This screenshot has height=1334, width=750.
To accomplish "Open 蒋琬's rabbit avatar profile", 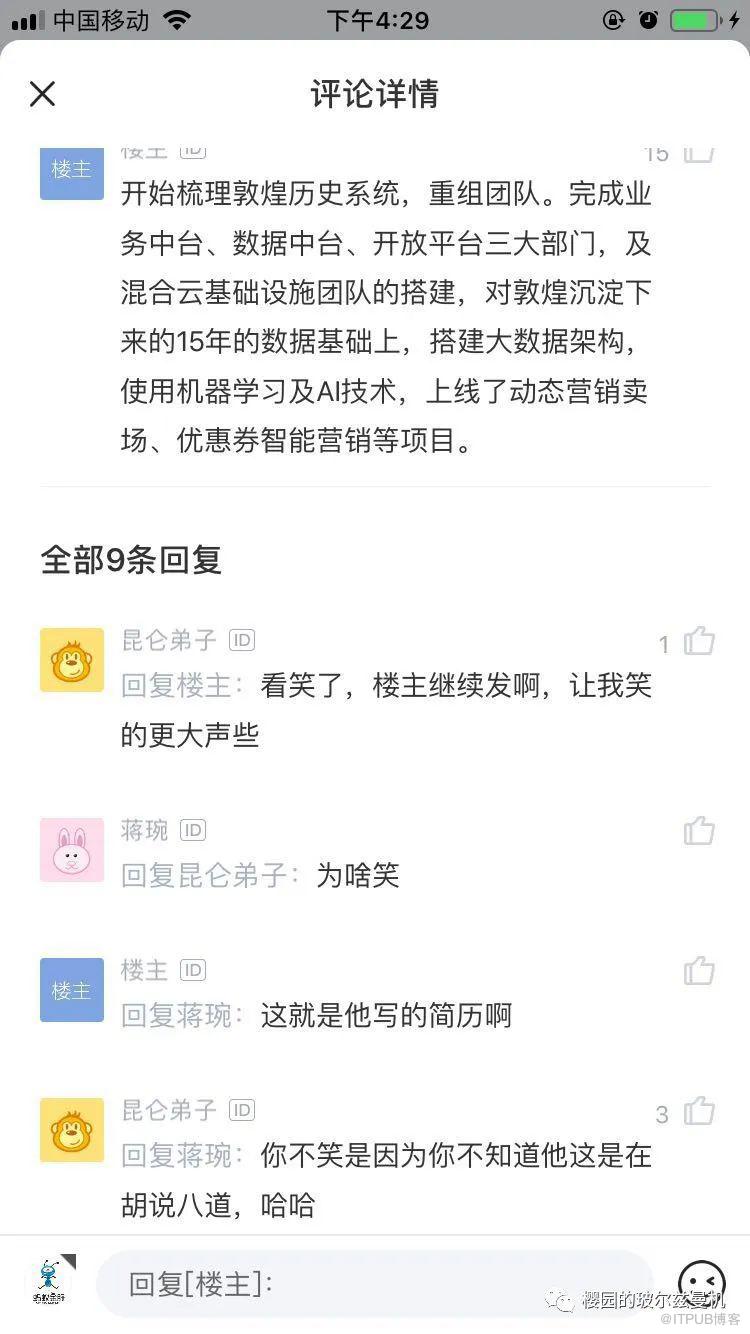I will tap(72, 850).
